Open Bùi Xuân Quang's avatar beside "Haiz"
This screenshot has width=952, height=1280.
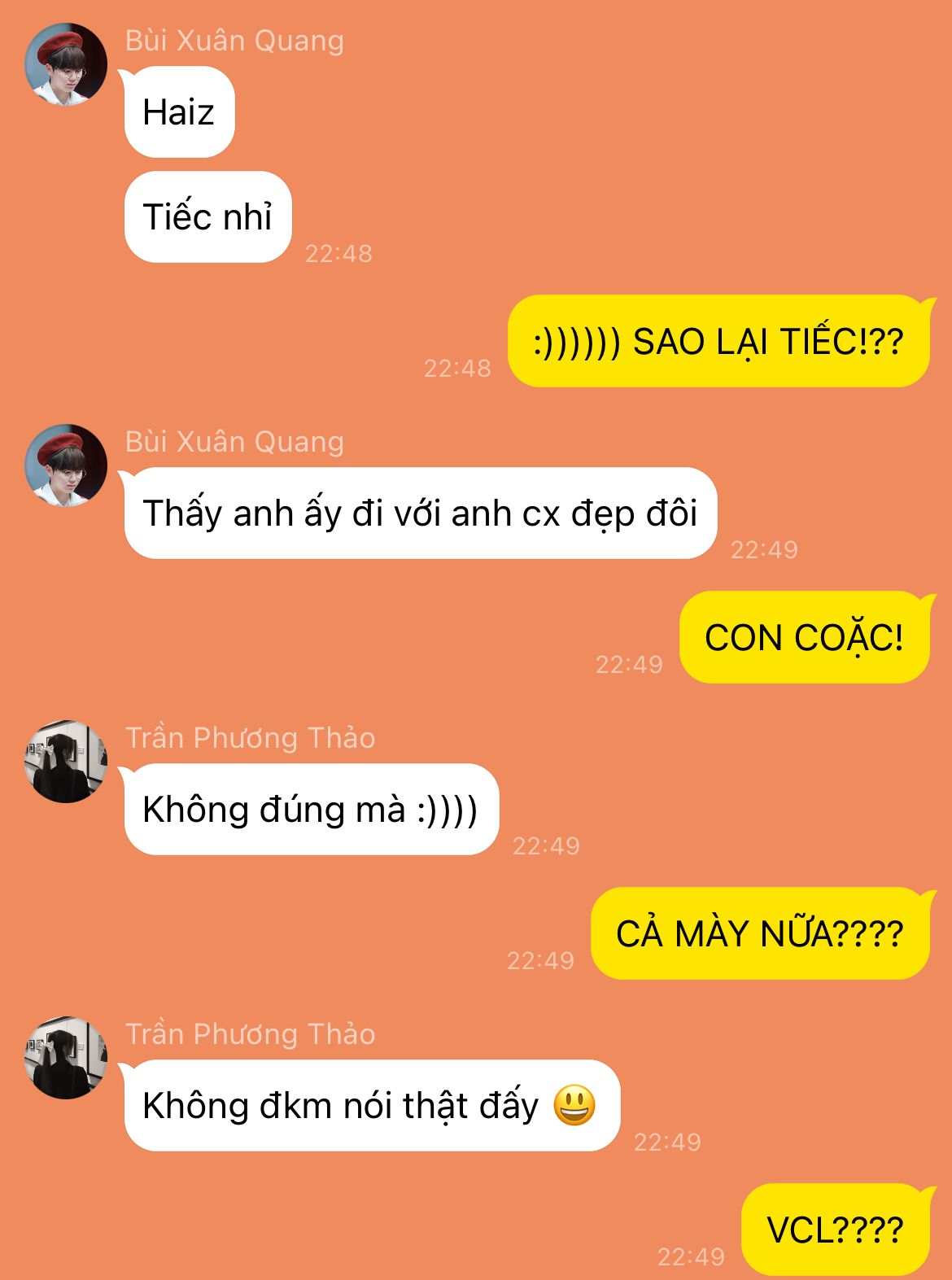tap(66, 64)
